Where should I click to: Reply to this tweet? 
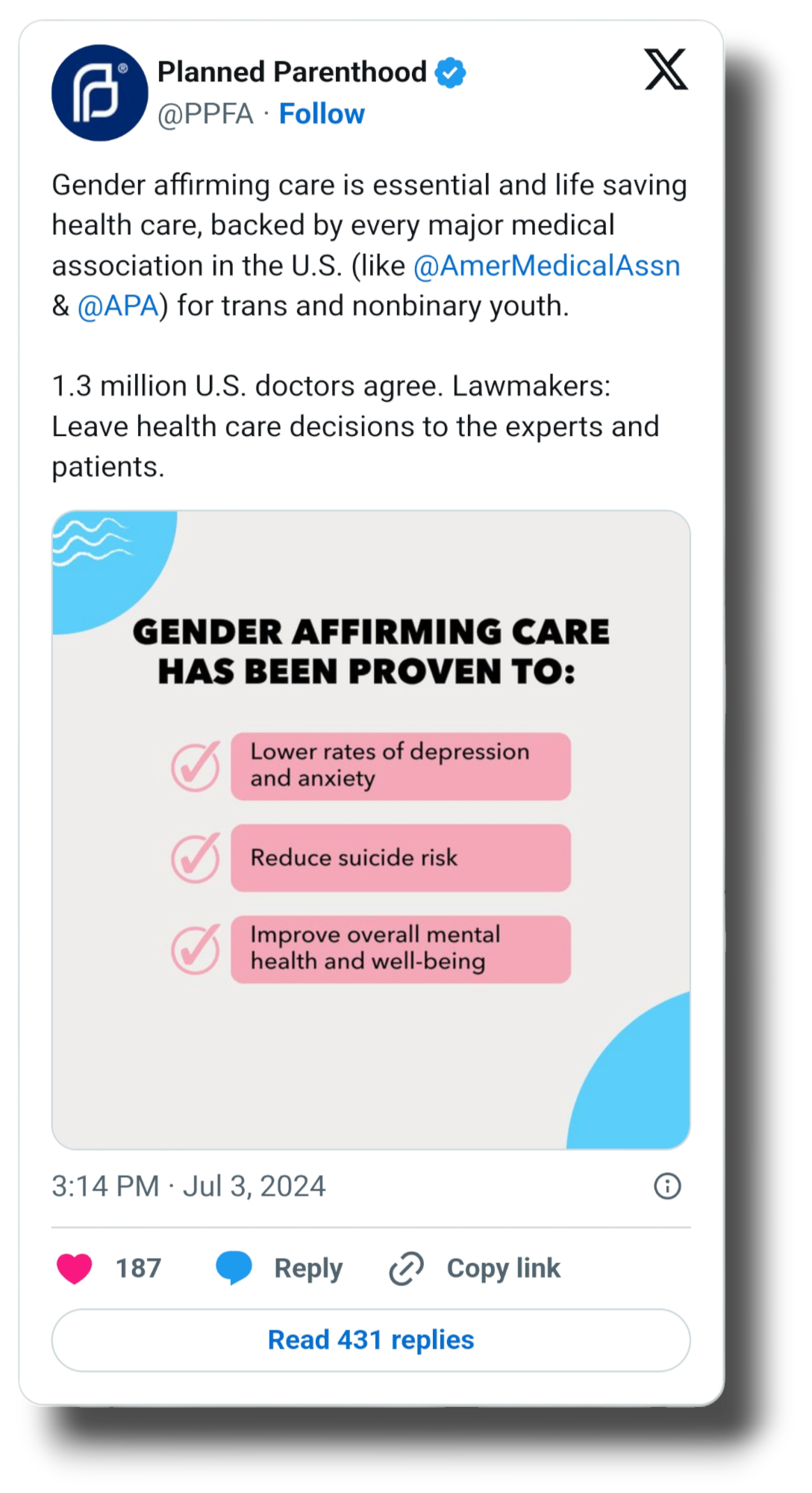tap(279, 1268)
